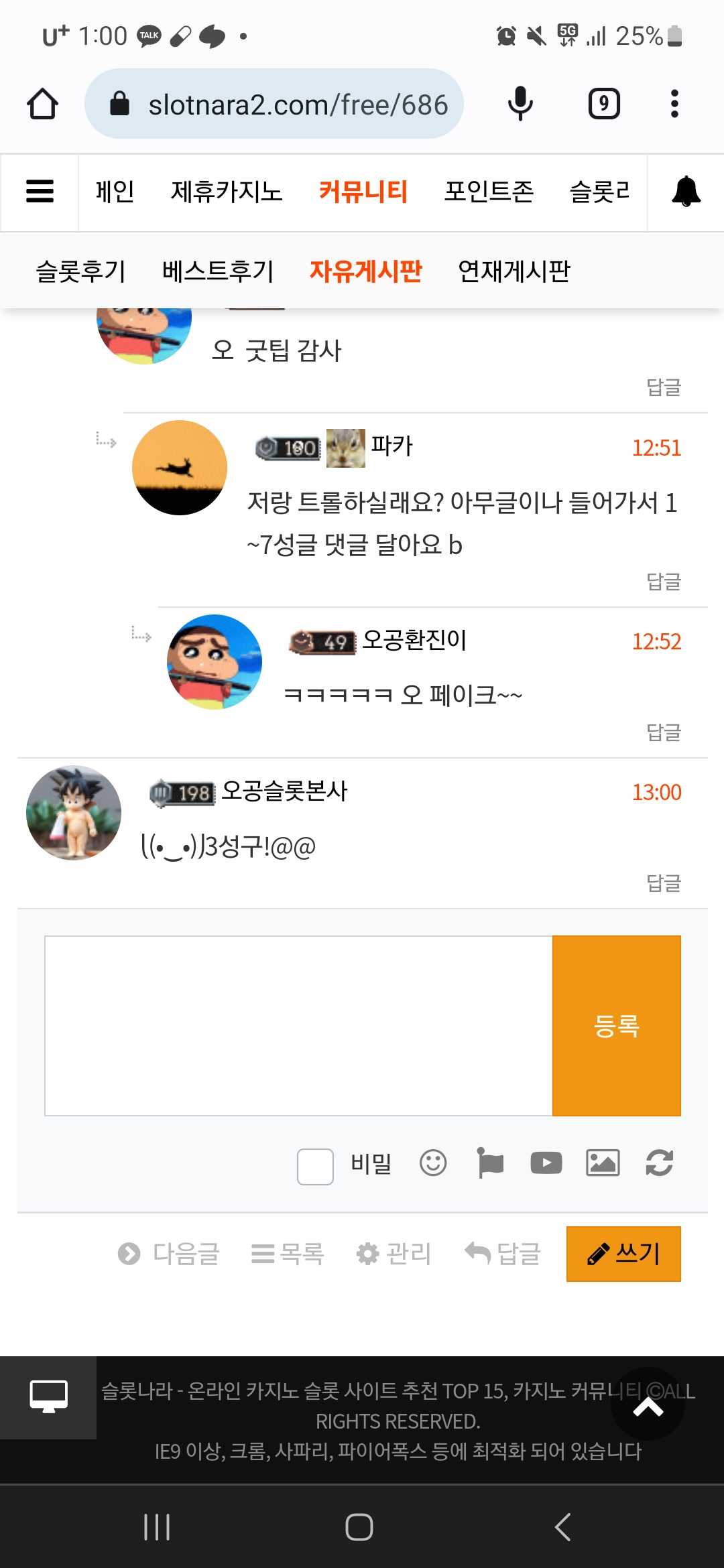Select the 연재게시판 board
724x1568 pixels.
click(514, 271)
